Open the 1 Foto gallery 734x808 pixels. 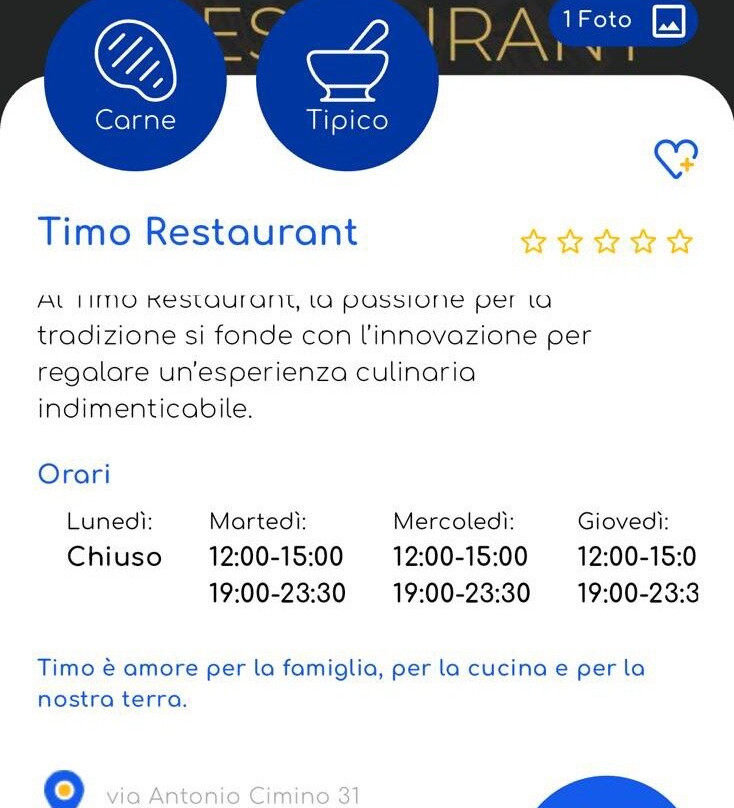[x=623, y=21]
